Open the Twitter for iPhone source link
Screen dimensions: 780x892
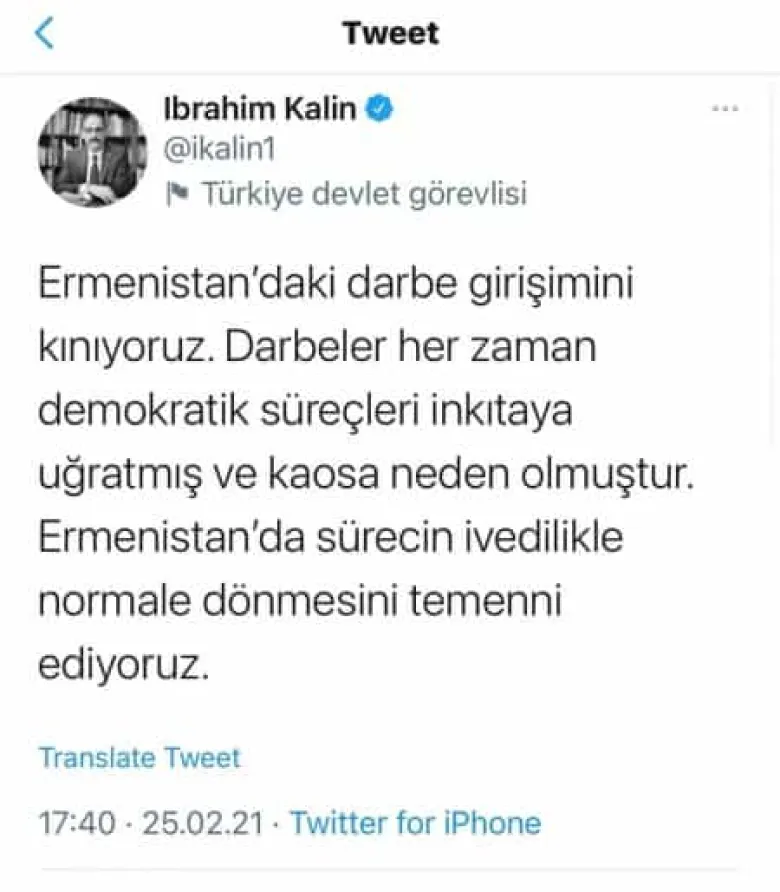[x=415, y=823]
